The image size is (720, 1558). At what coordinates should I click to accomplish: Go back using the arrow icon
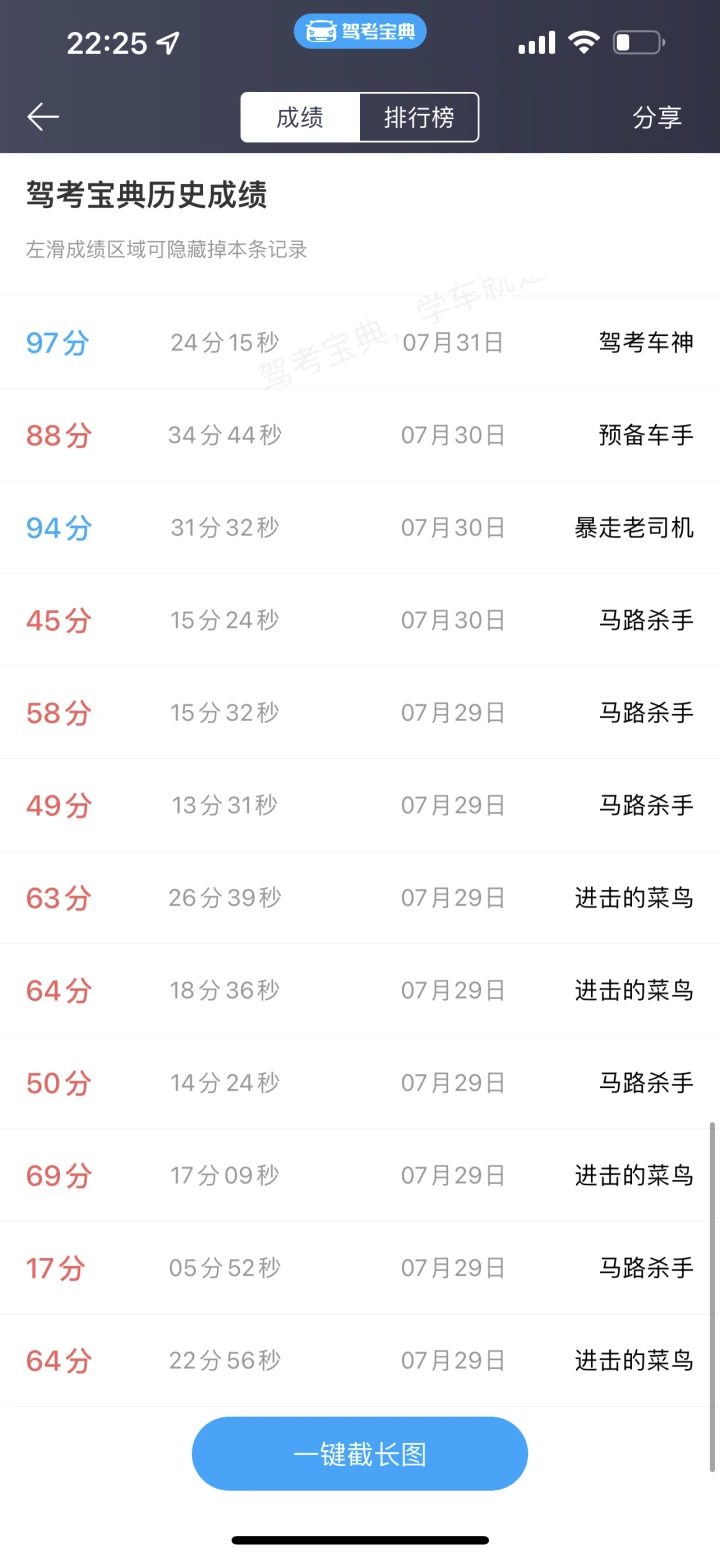(x=43, y=117)
